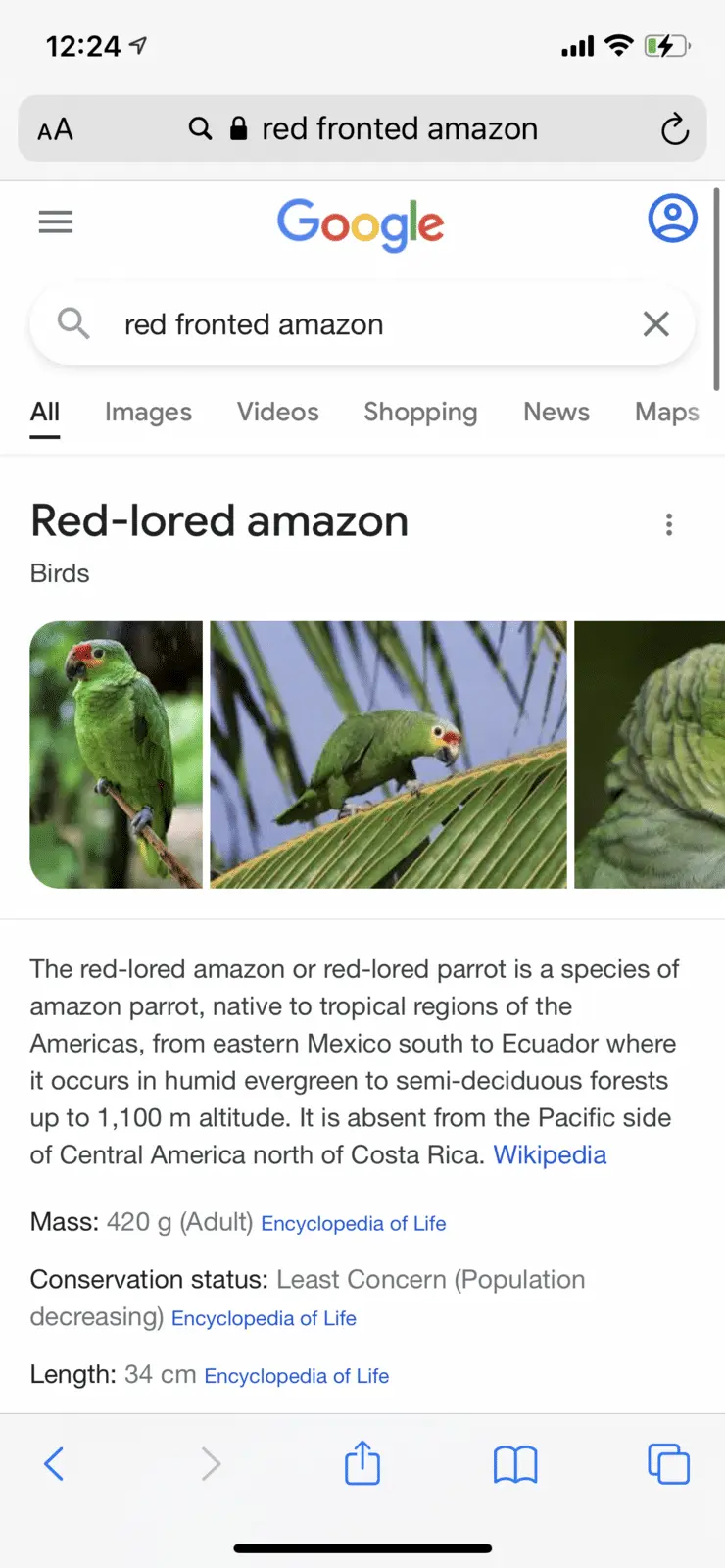Open the AA text size menu

pyautogui.click(x=55, y=129)
